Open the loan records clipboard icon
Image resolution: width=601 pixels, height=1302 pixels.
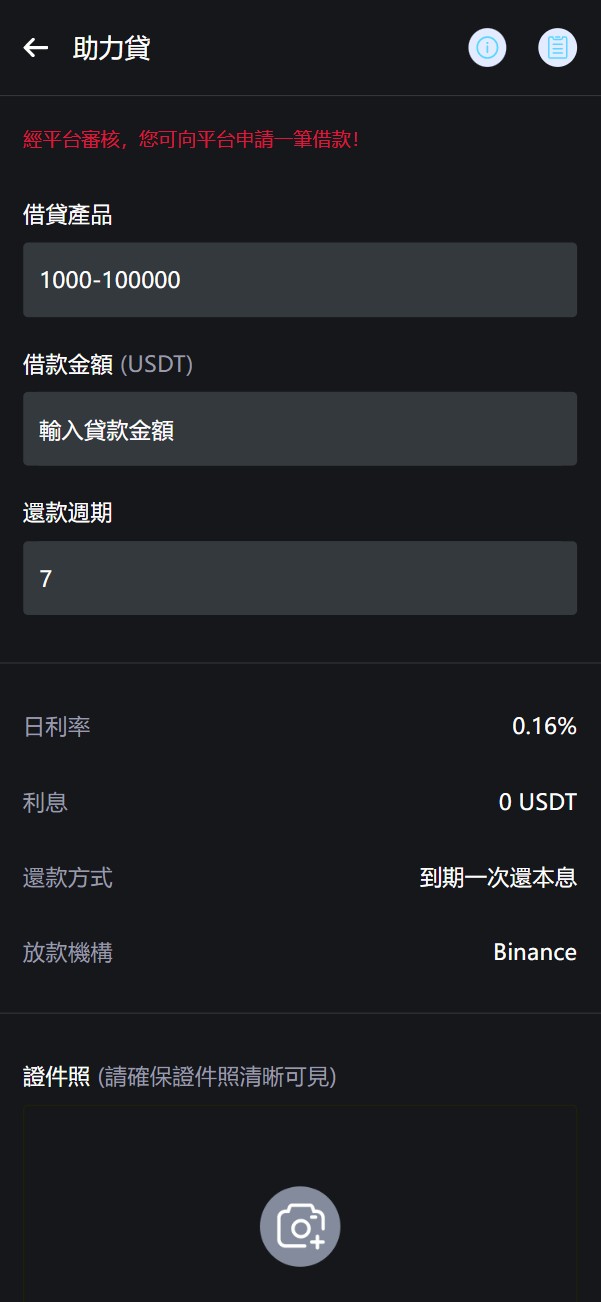557,47
